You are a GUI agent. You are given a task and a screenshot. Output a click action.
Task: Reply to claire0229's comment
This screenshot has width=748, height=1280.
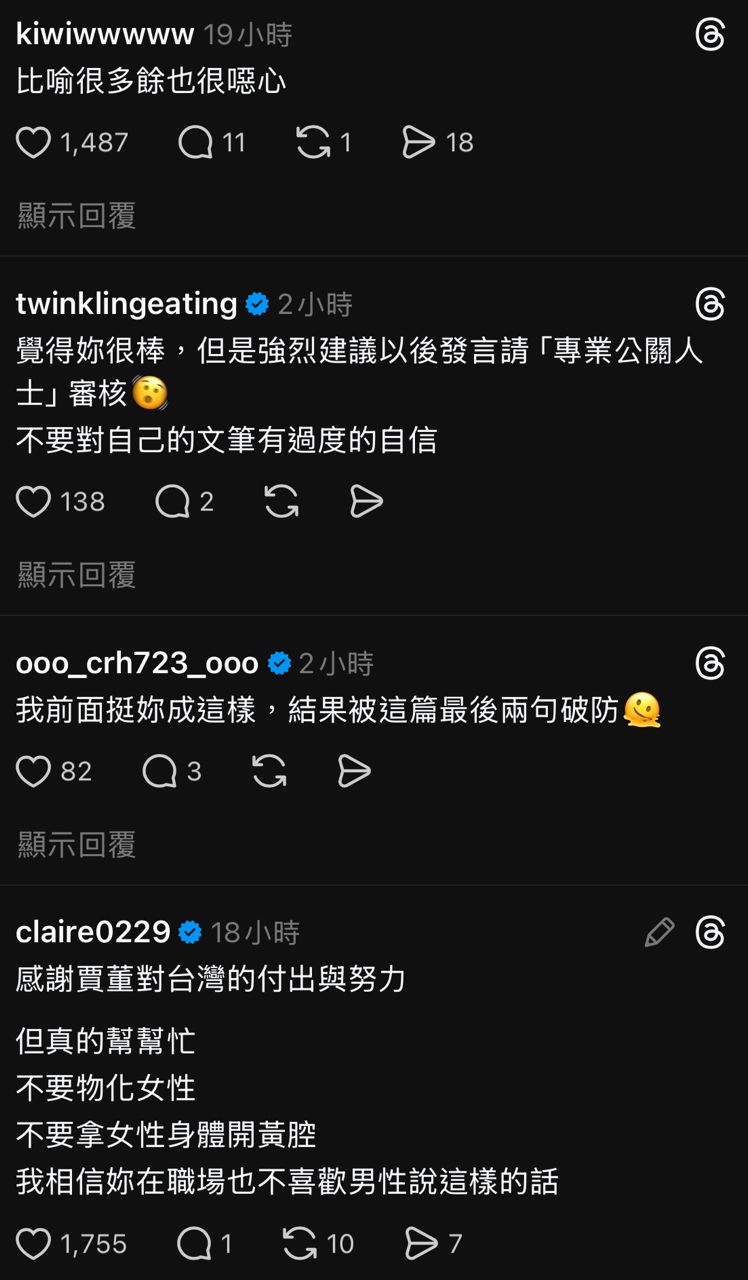(x=193, y=1244)
